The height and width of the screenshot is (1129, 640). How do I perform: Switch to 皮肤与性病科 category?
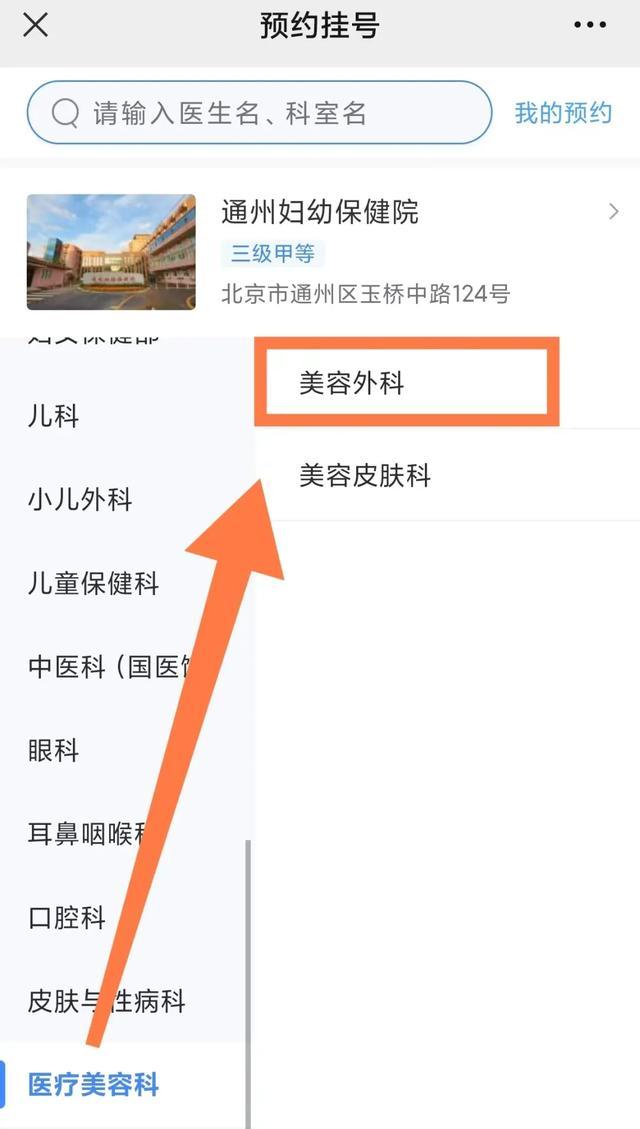[x=127, y=1002]
